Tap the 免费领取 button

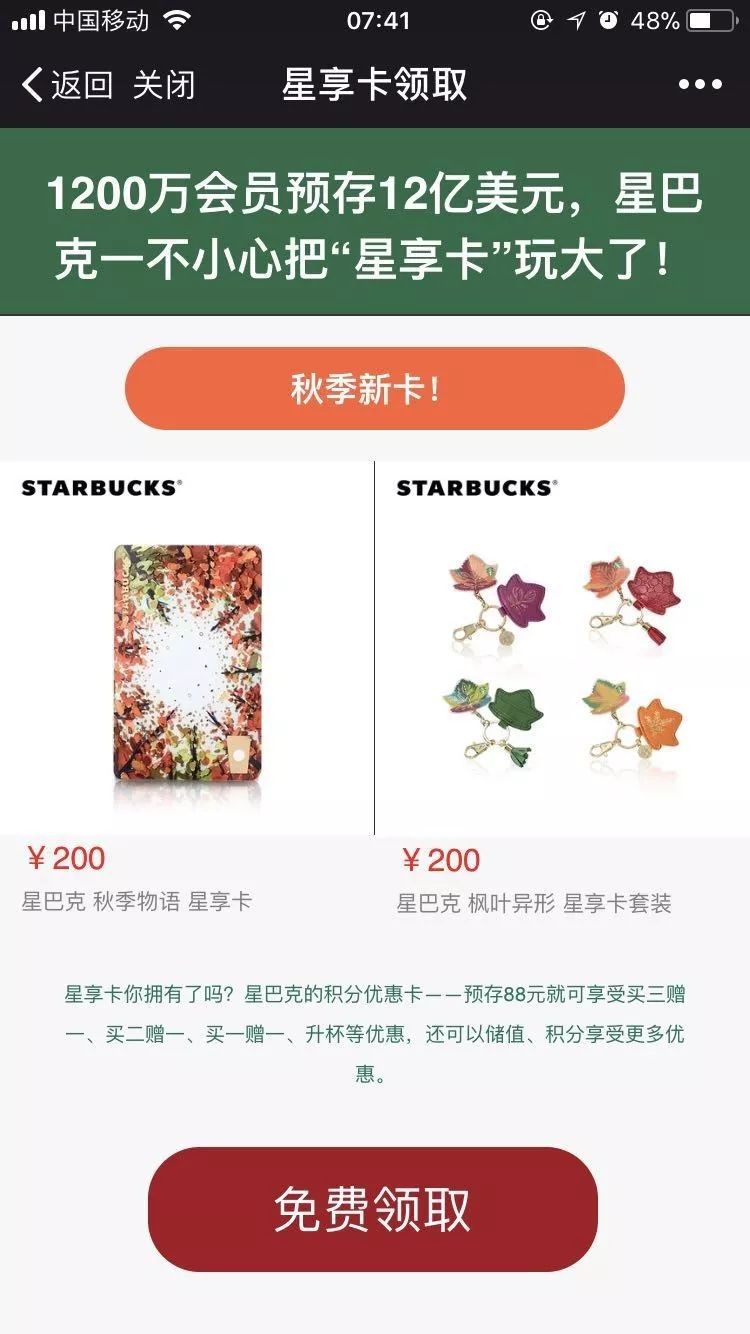tap(373, 1209)
